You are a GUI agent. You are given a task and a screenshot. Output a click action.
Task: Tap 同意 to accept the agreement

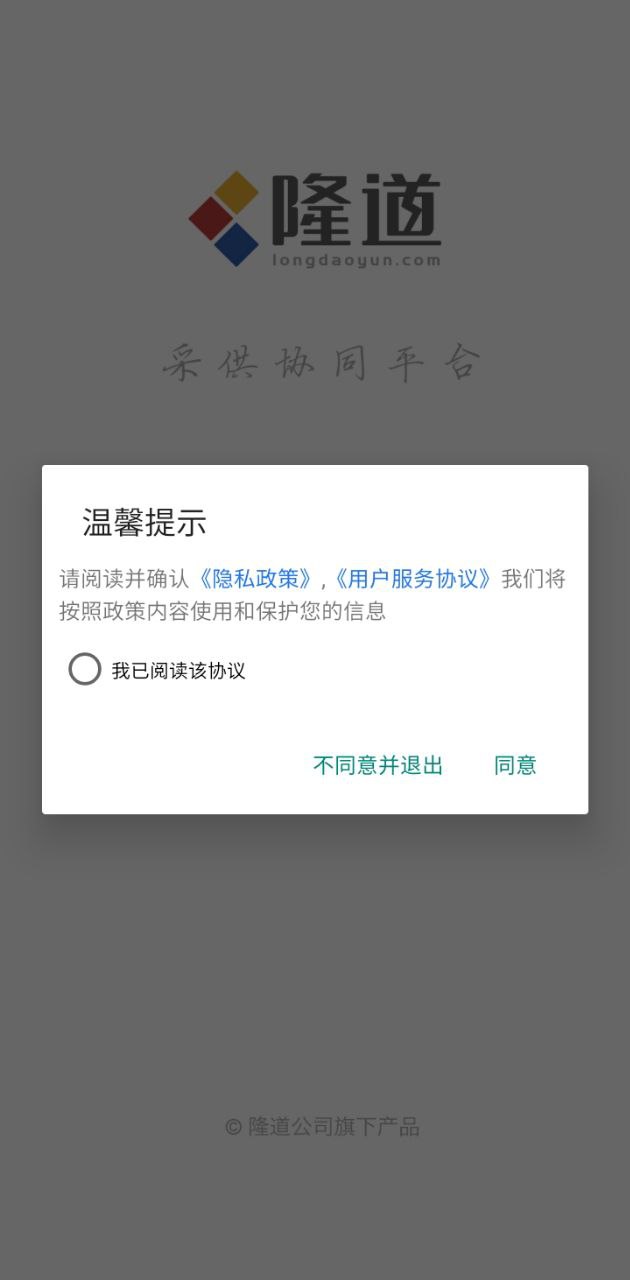515,766
